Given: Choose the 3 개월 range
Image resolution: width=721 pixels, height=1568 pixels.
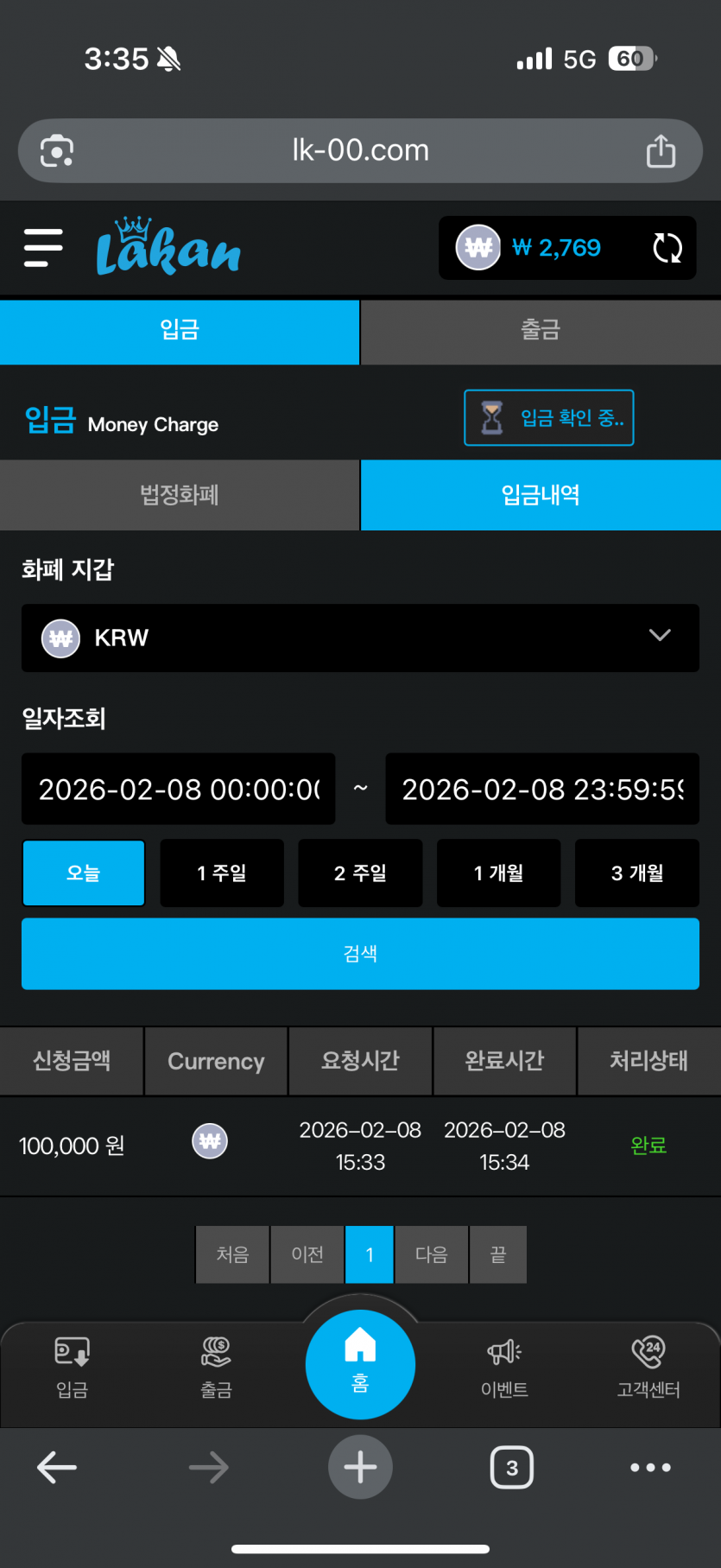Looking at the screenshot, I should 637,873.
